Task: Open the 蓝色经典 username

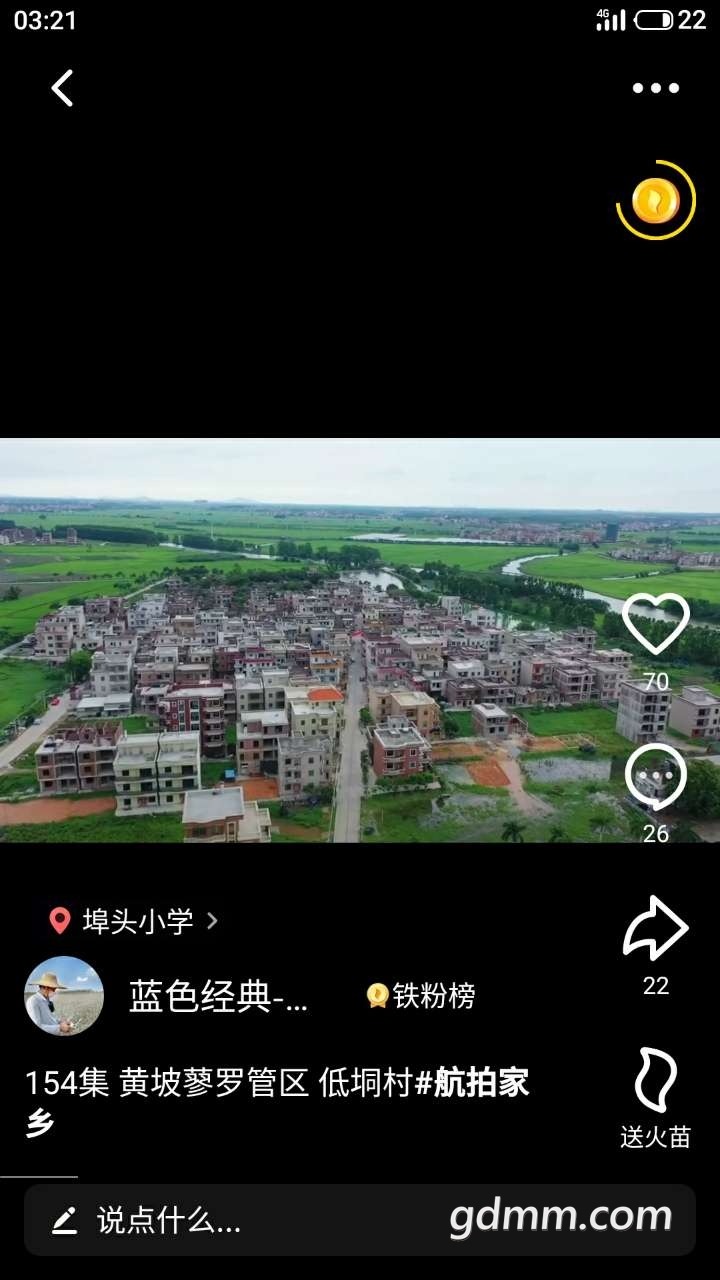Action: click(x=218, y=997)
